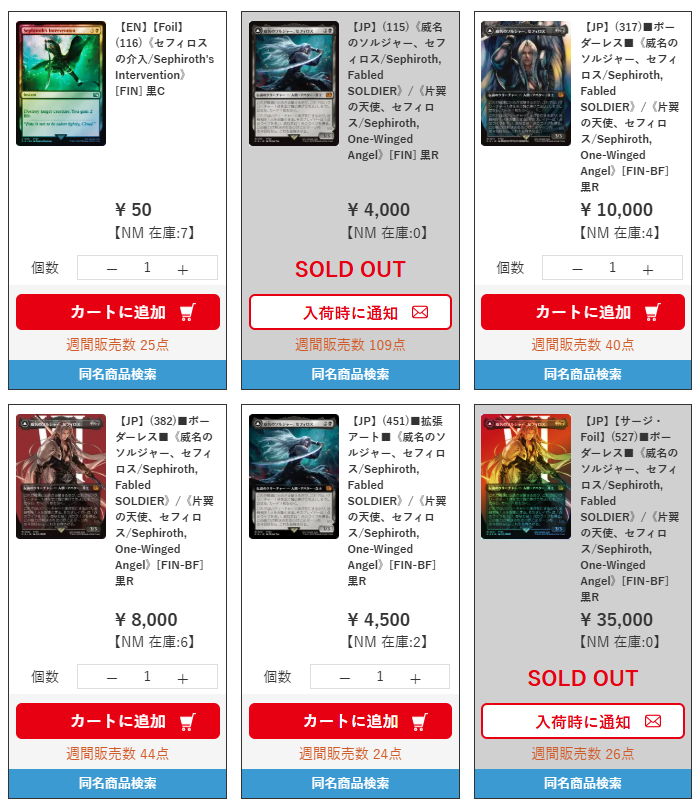Add the ¥4,500 extended art card to cart
Screen dimensions: 700x806
point(350,721)
